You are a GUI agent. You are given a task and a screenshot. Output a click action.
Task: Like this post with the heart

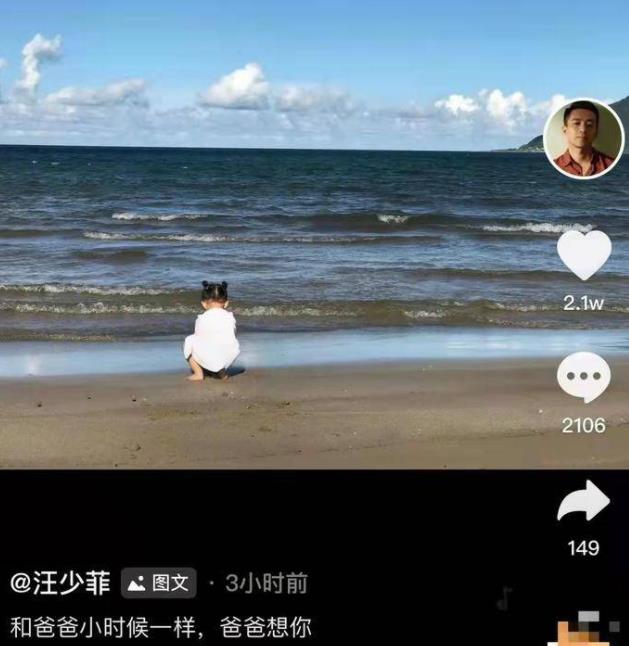(x=583, y=255)
